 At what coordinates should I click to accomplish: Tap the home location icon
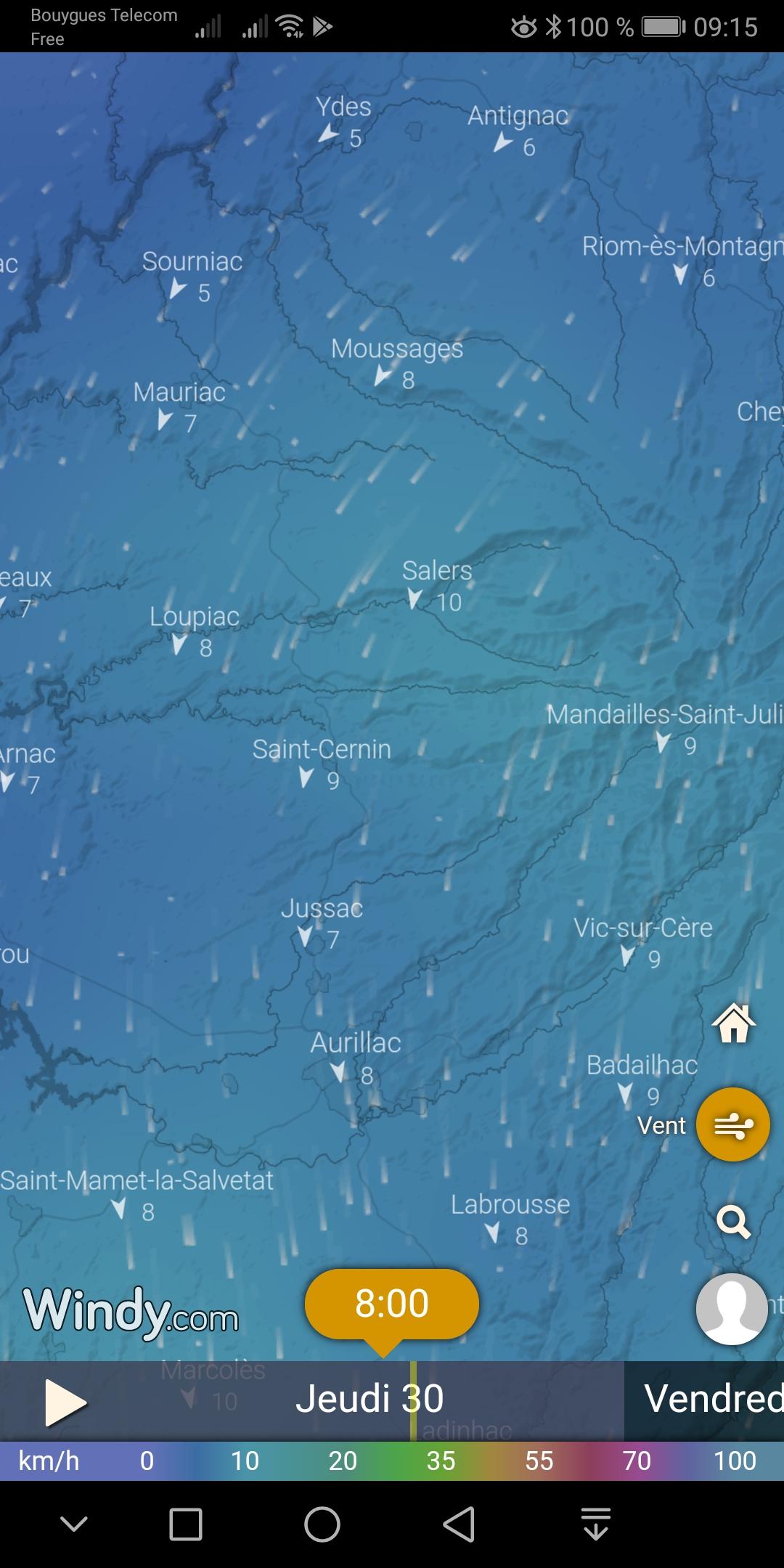tap(733, 1023)
